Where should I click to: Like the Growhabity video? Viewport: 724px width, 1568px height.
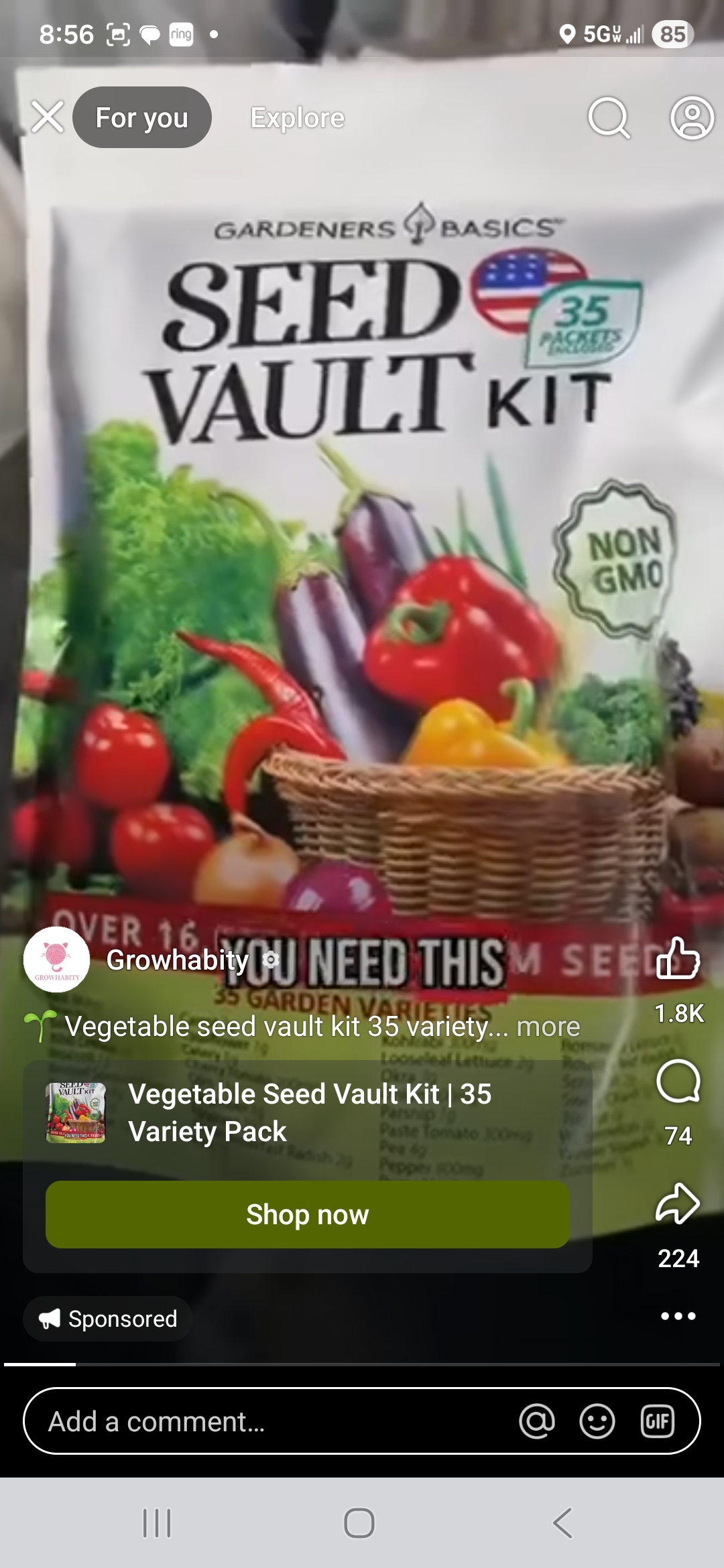click(678, 958)
